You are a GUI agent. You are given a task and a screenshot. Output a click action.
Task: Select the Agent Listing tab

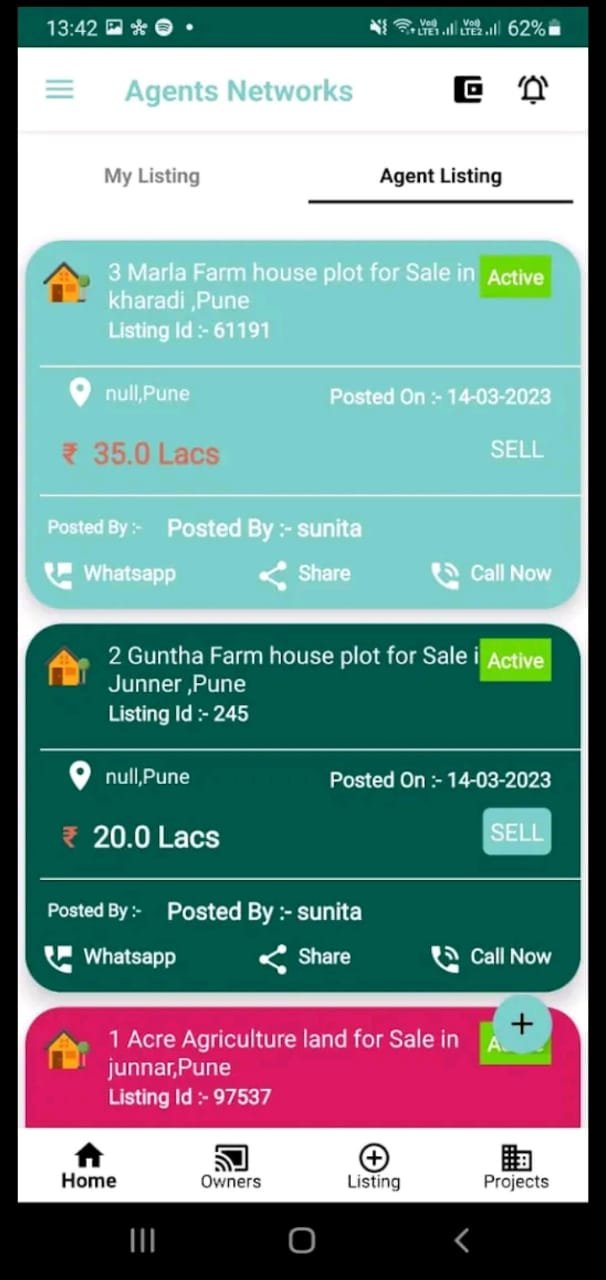[440, 176]
